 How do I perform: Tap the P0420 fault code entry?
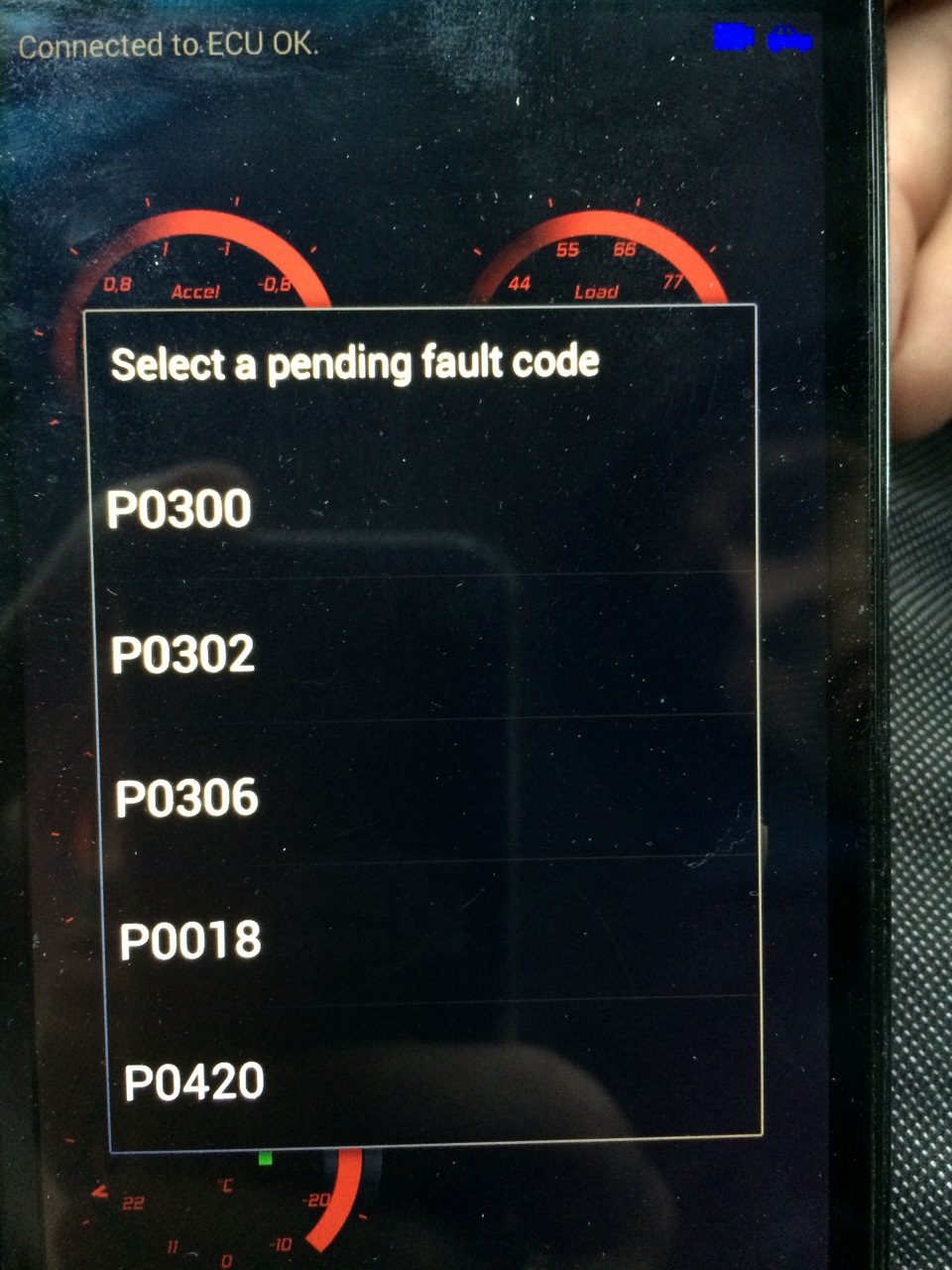coord(194,1082)
